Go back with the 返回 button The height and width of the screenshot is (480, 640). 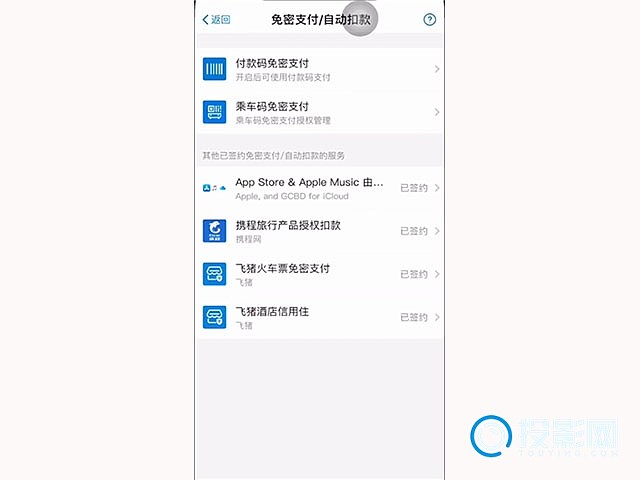(x=216, y=19)
